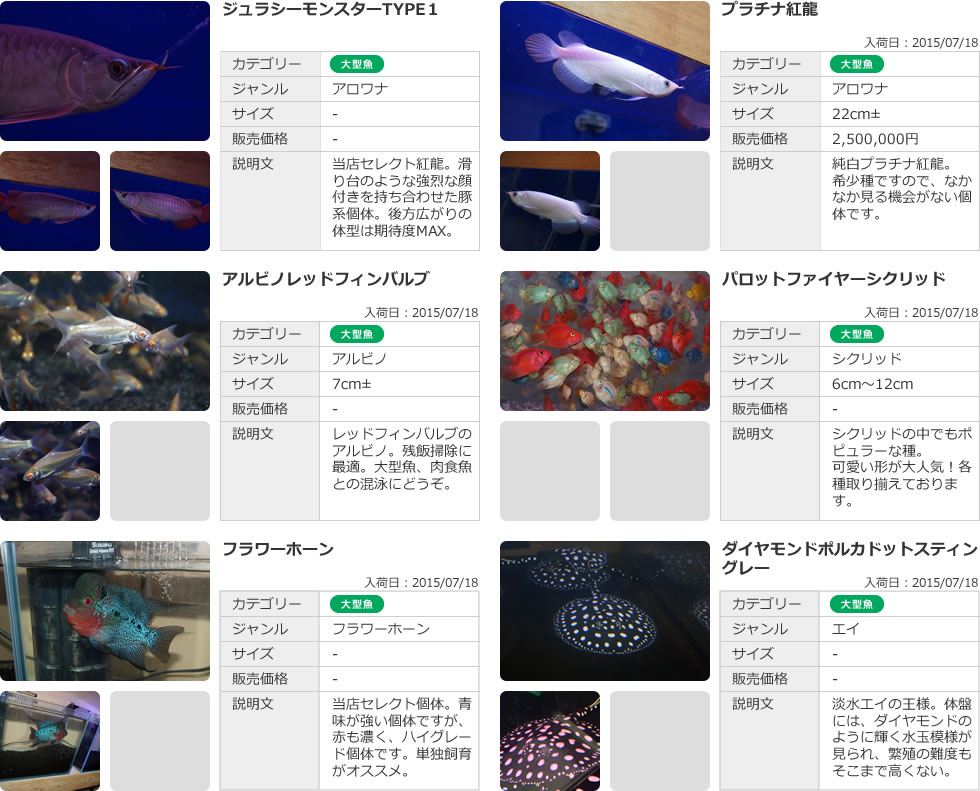
Task: Open the アルビノレッドフィンバルブ main photo
Action: [105, 341]
